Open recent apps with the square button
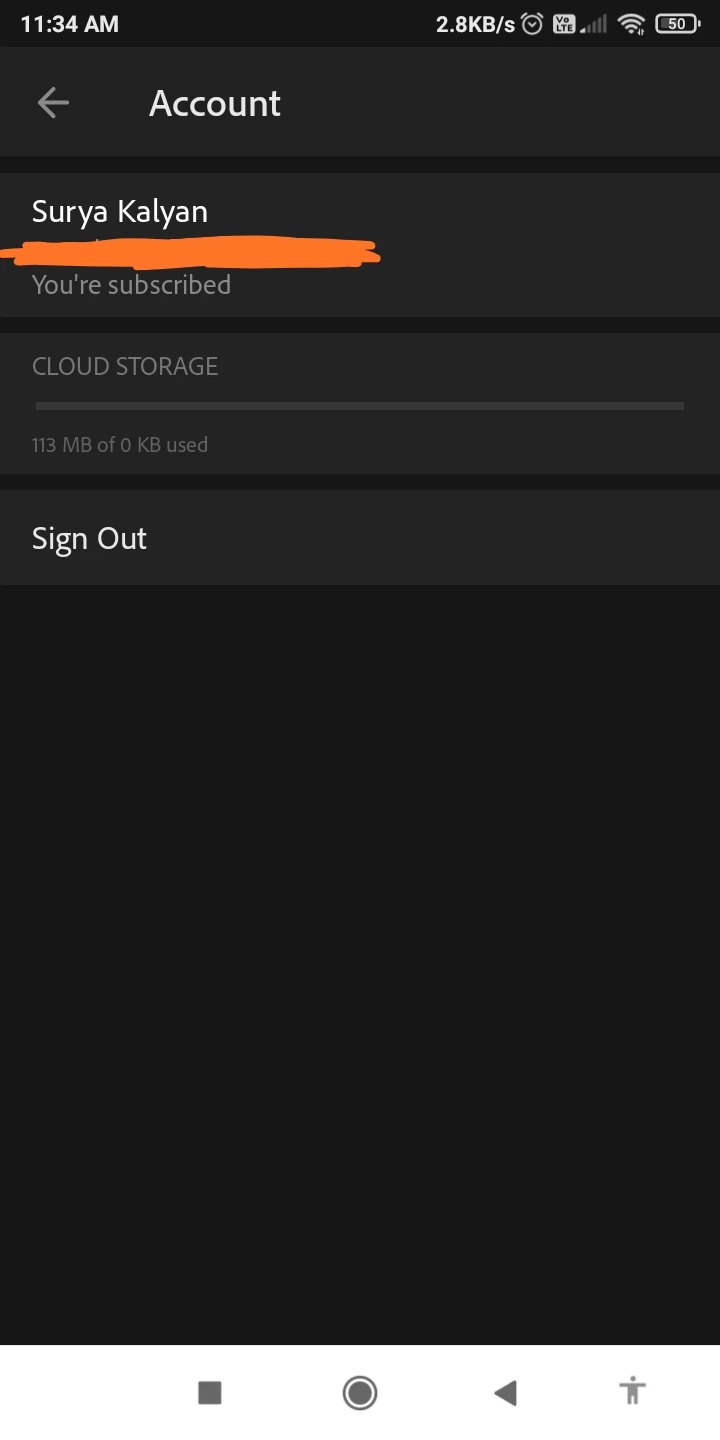The image size is (720, 1440). [209, 1392]
